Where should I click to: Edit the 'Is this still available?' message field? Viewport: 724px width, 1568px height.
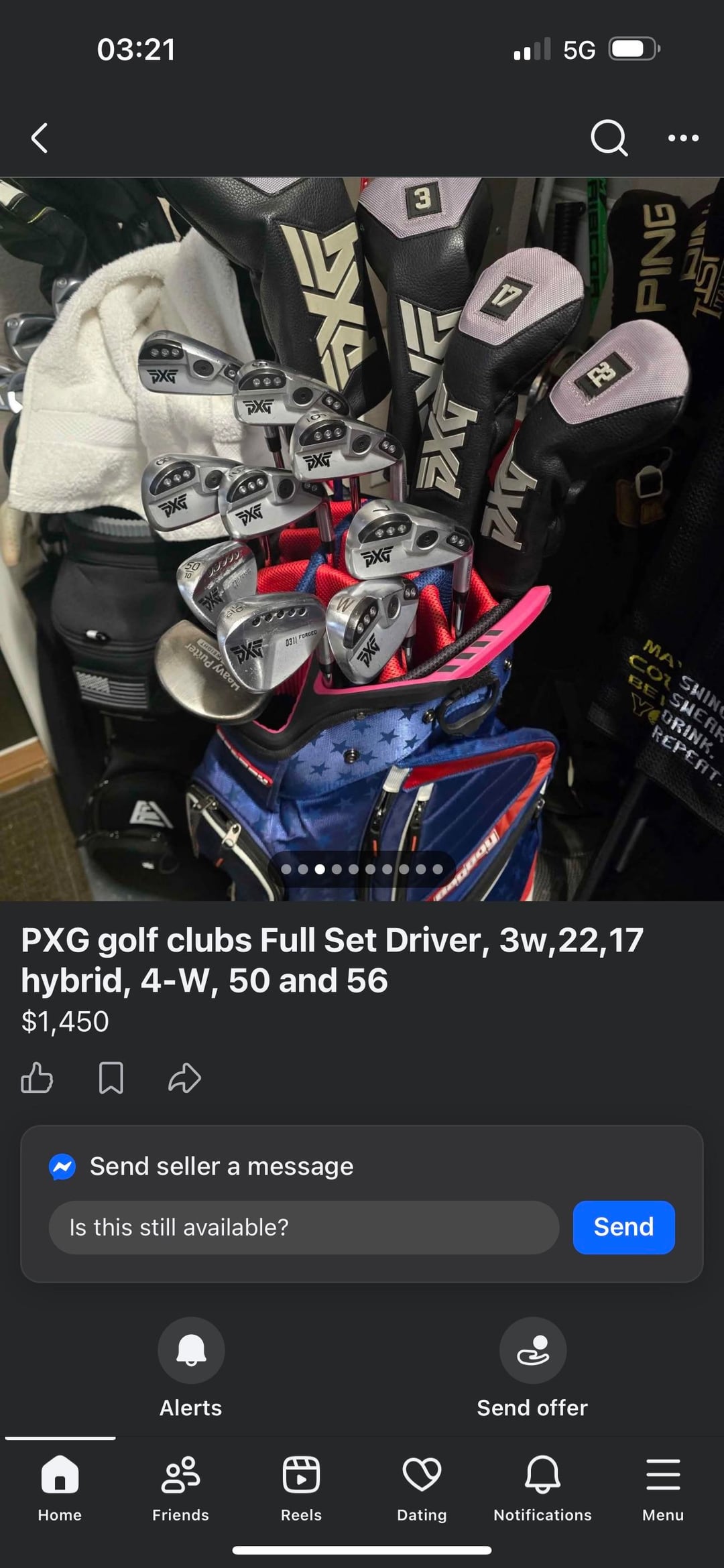tap(304, 1227)
